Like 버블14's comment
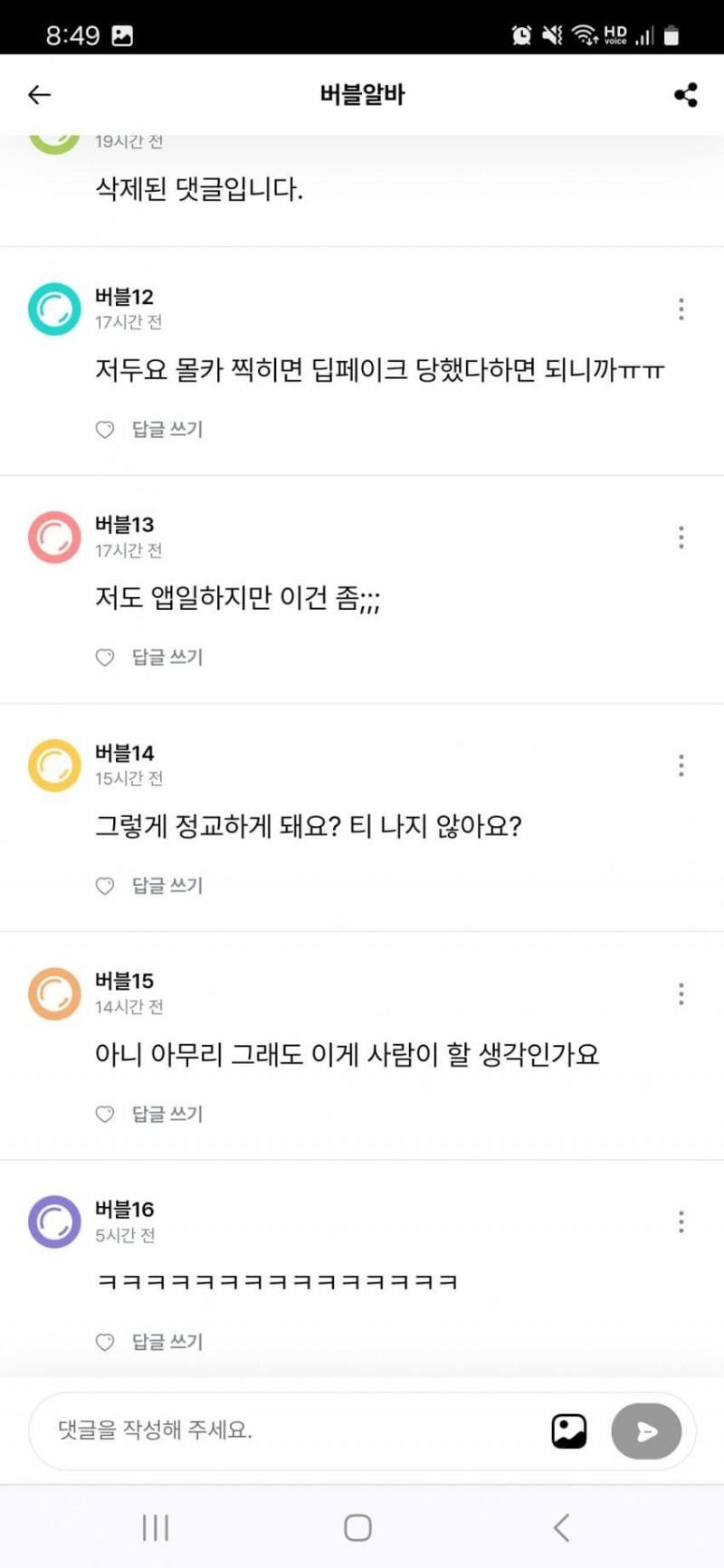 (x=105, y=886)
